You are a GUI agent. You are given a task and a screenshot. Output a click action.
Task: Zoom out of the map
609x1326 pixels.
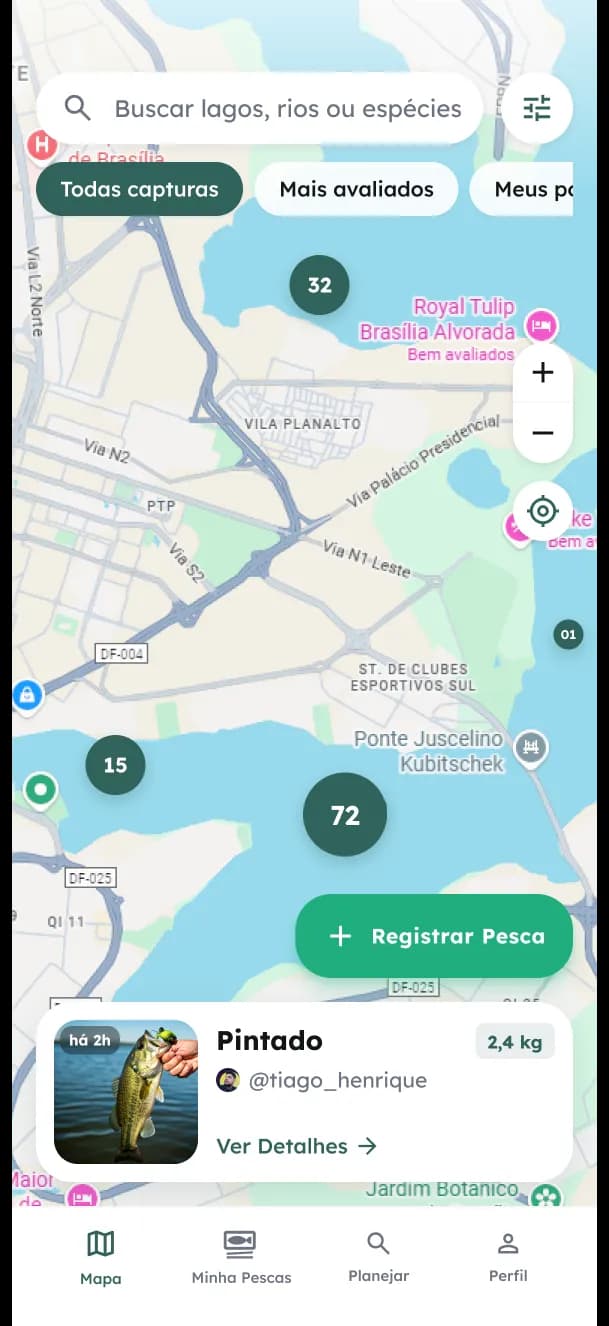542,433
